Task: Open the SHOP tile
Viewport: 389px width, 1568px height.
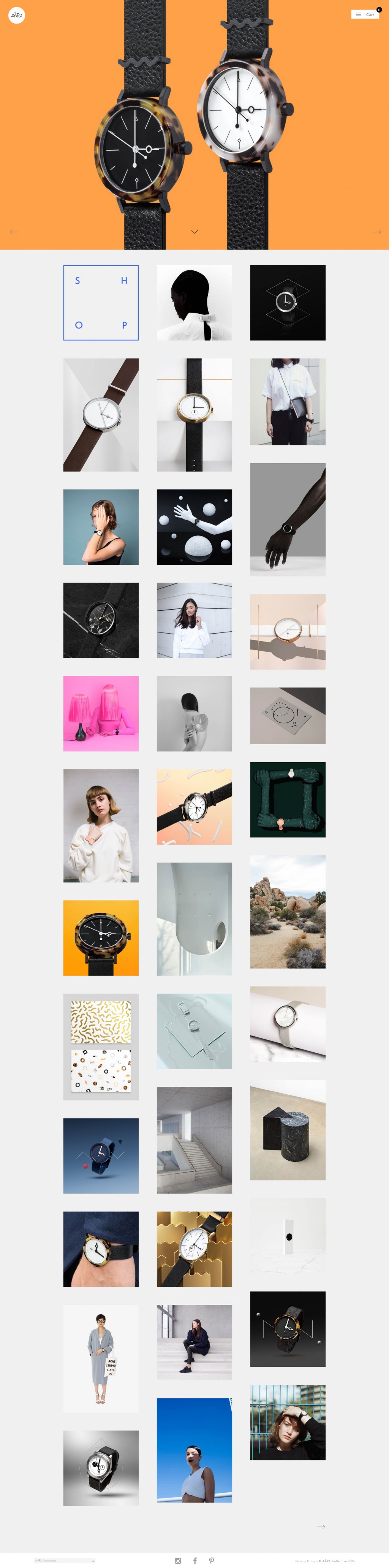Action: click(101, 302)
